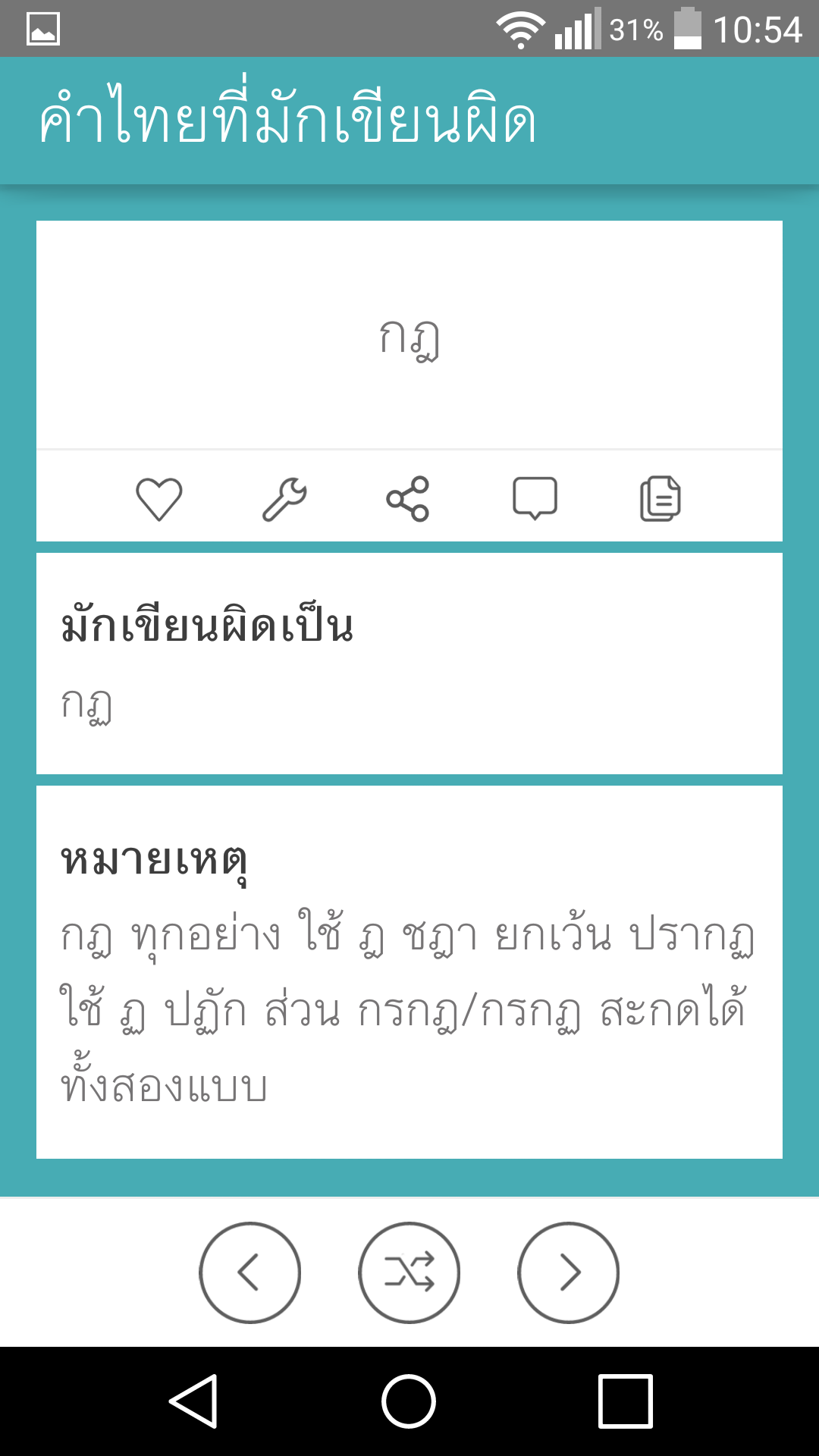
Task: Tap the wrench icon to suggest a correction
Action: 284,499
